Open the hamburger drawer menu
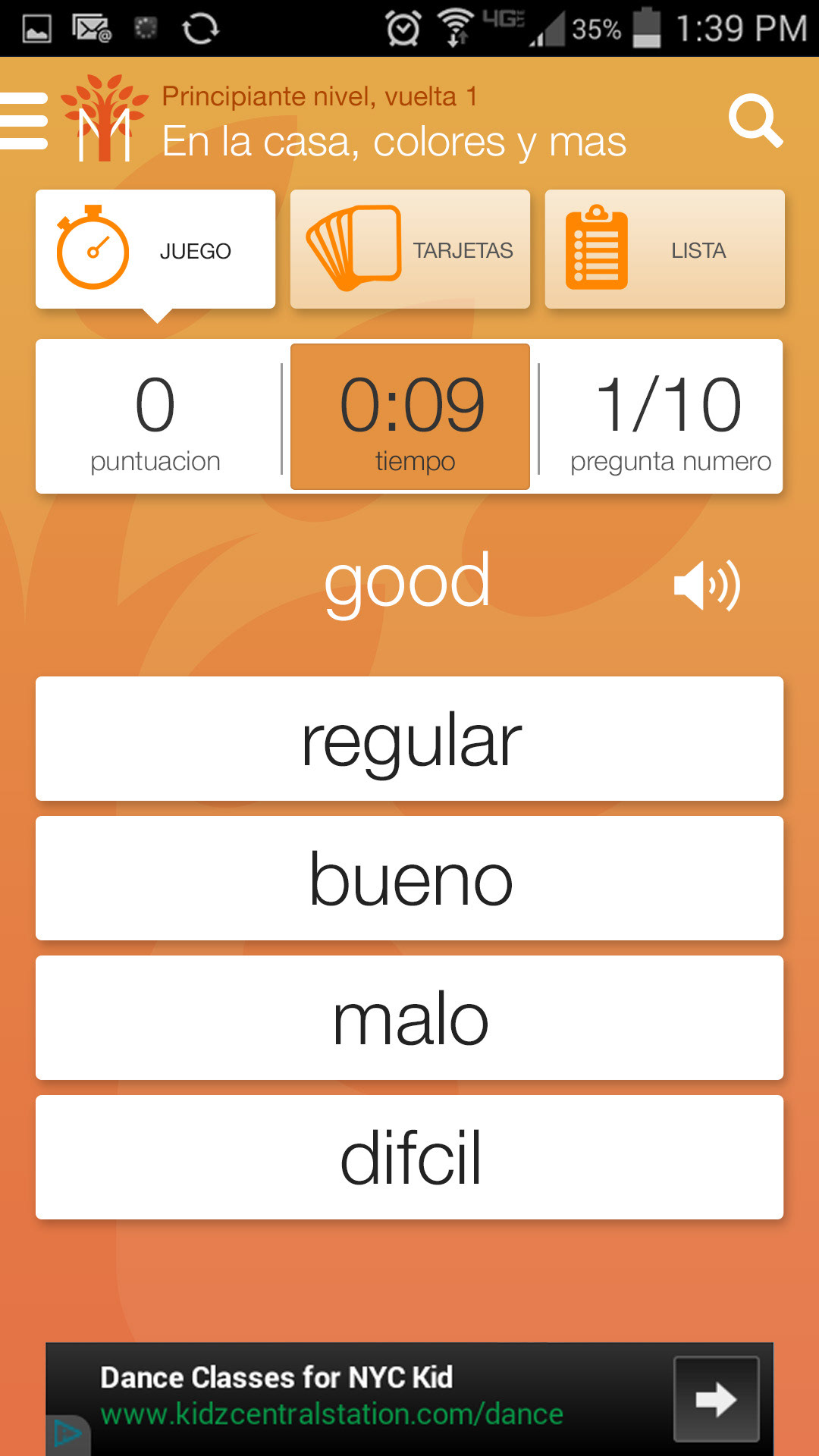Screen dimensions: 819x1456 24,121
